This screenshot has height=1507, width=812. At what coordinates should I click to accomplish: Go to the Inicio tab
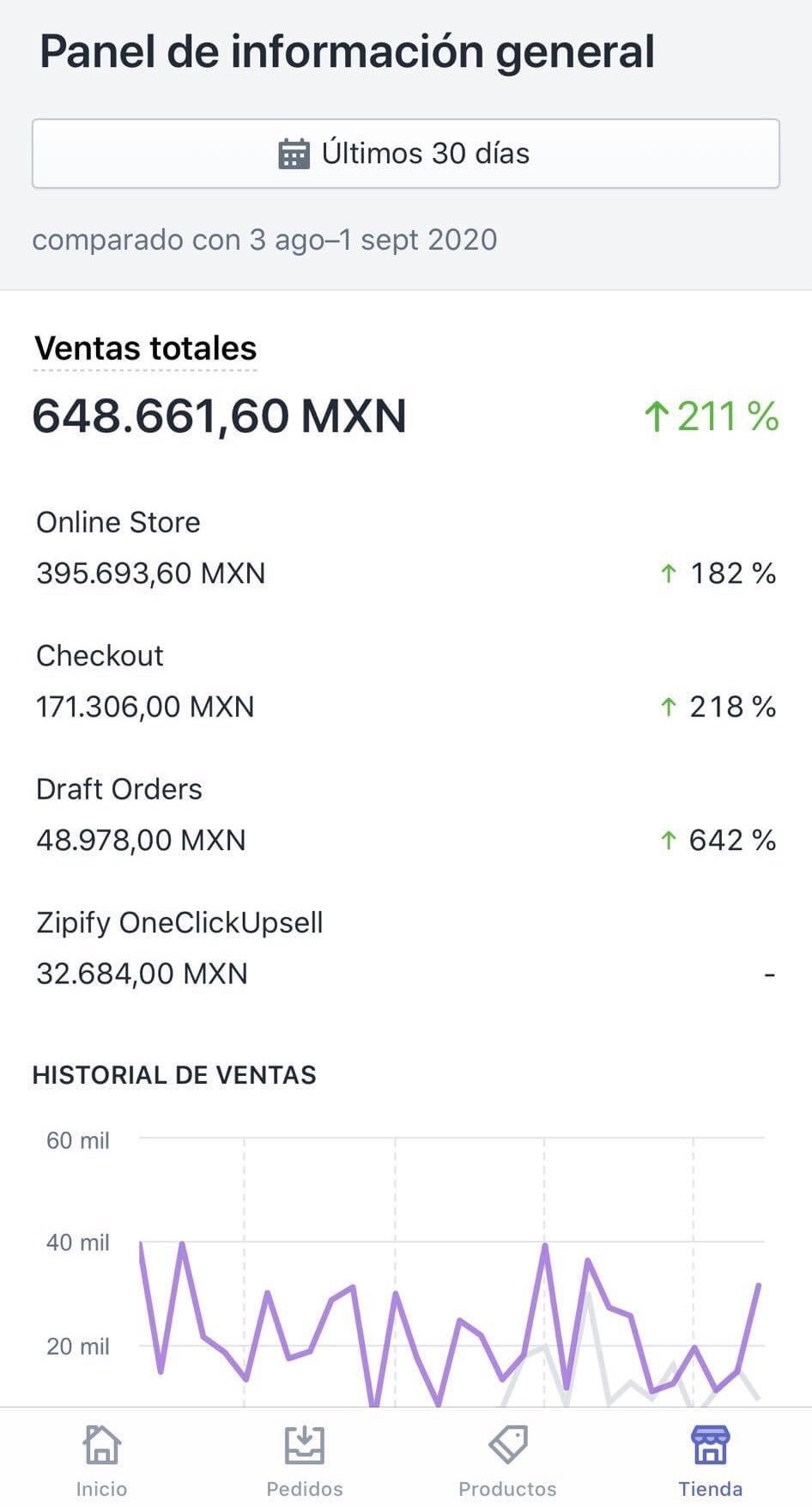coord(101,1461)
